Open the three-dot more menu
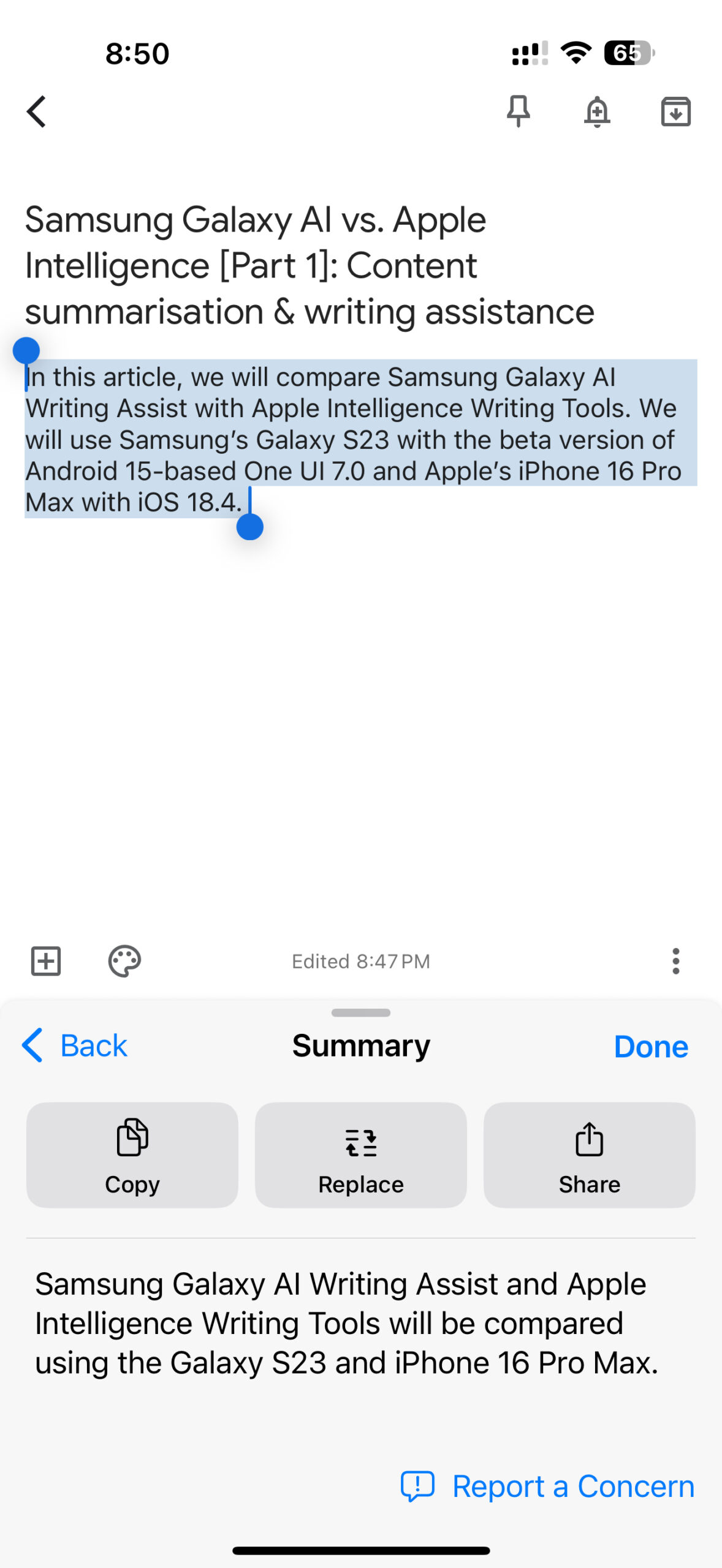722x1568 pixels. pos(675,960)
